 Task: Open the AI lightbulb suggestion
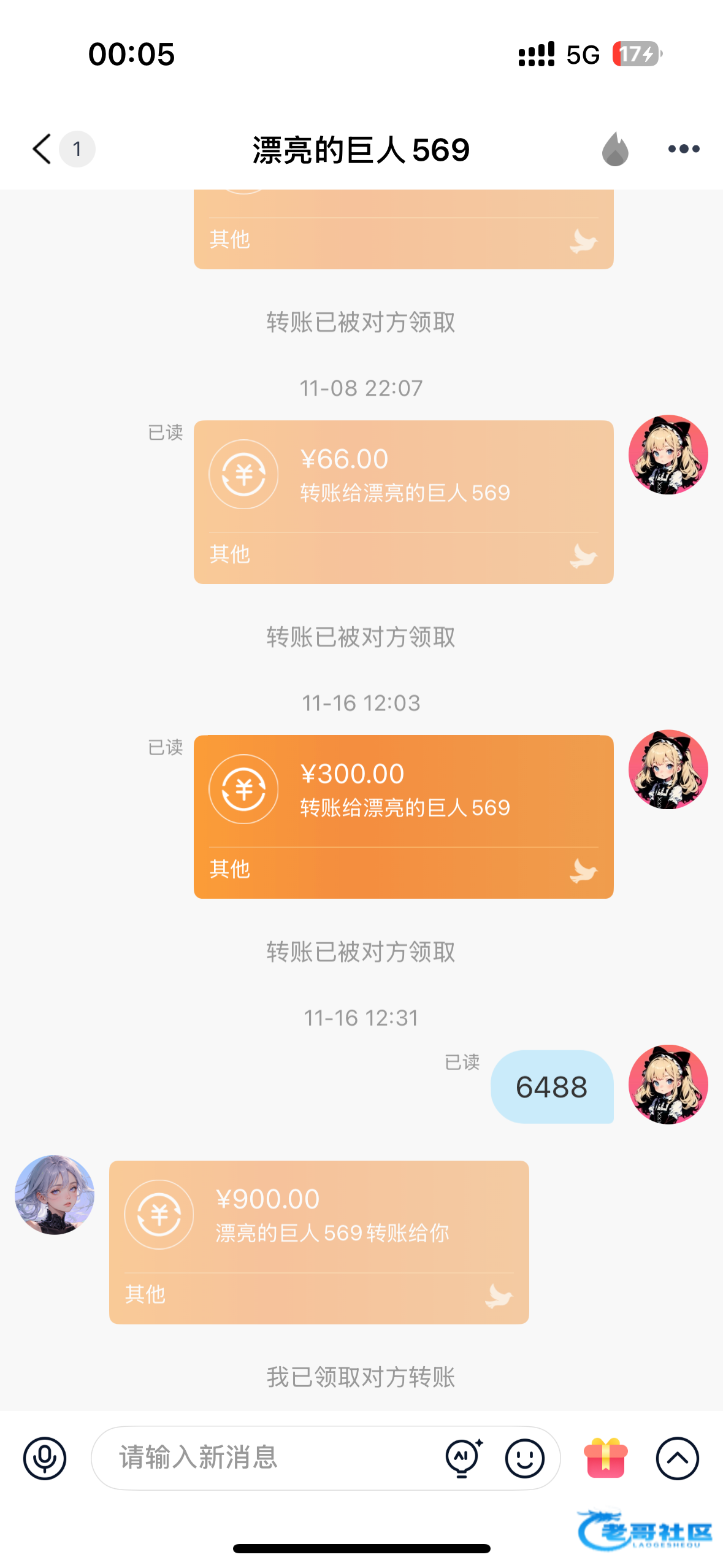point(464,1458)
